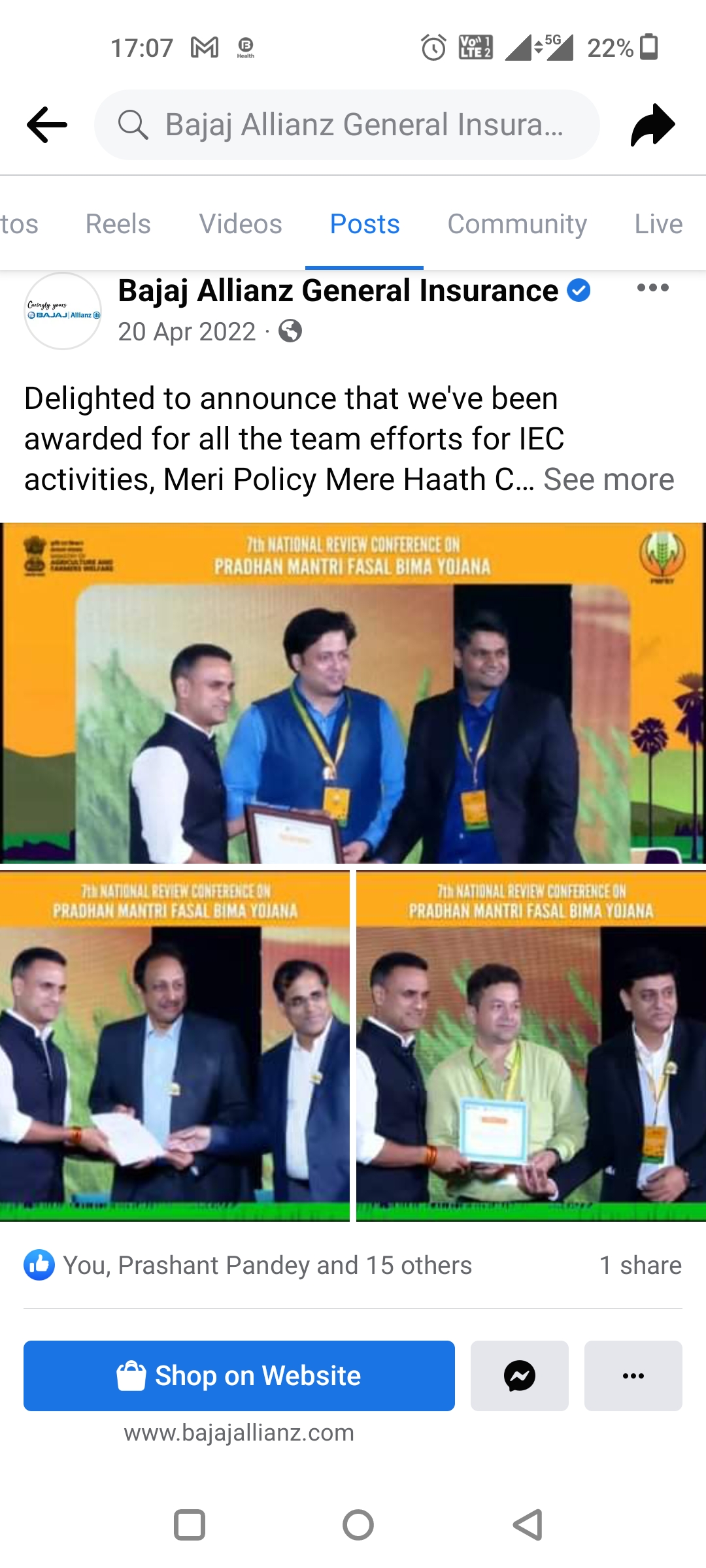Switch to the Reels tab
Image resolution: width=706 pixels, height=1568 pixels.
click(118, 224)
